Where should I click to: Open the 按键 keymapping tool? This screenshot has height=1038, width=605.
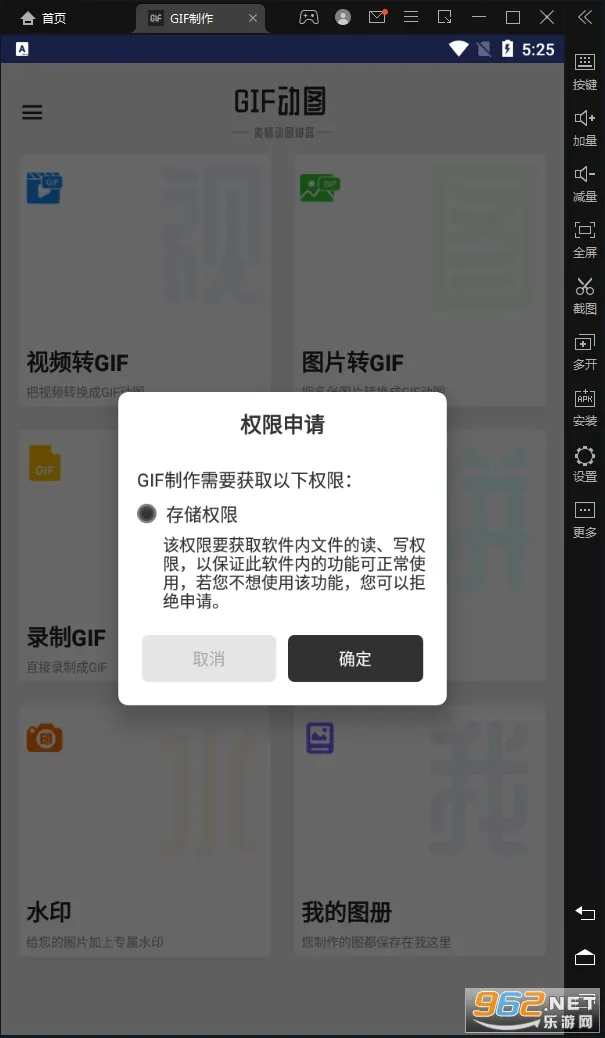tap(584, 71)
